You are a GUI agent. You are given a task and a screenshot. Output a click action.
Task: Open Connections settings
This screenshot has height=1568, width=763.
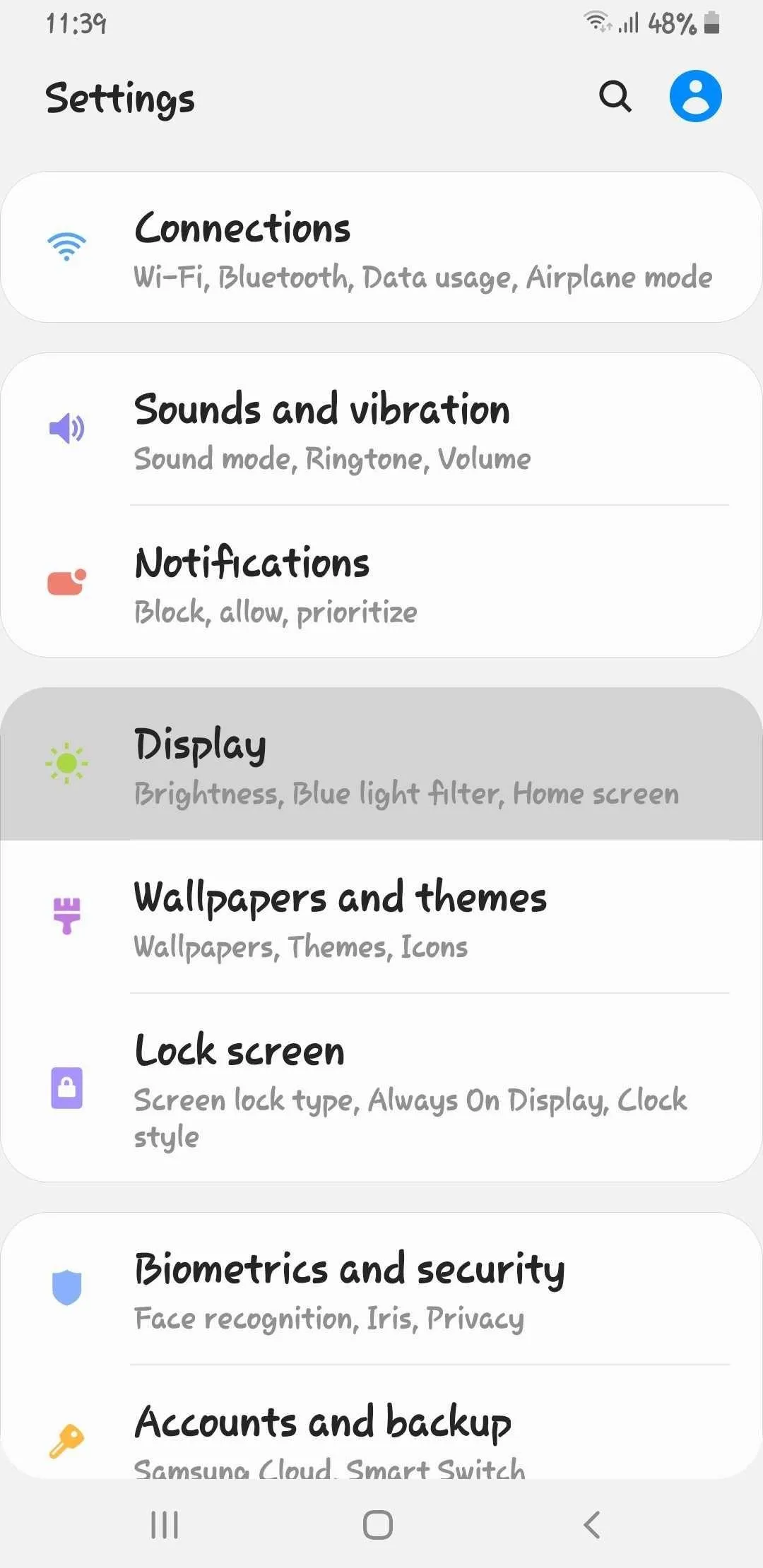pos(381,247)
